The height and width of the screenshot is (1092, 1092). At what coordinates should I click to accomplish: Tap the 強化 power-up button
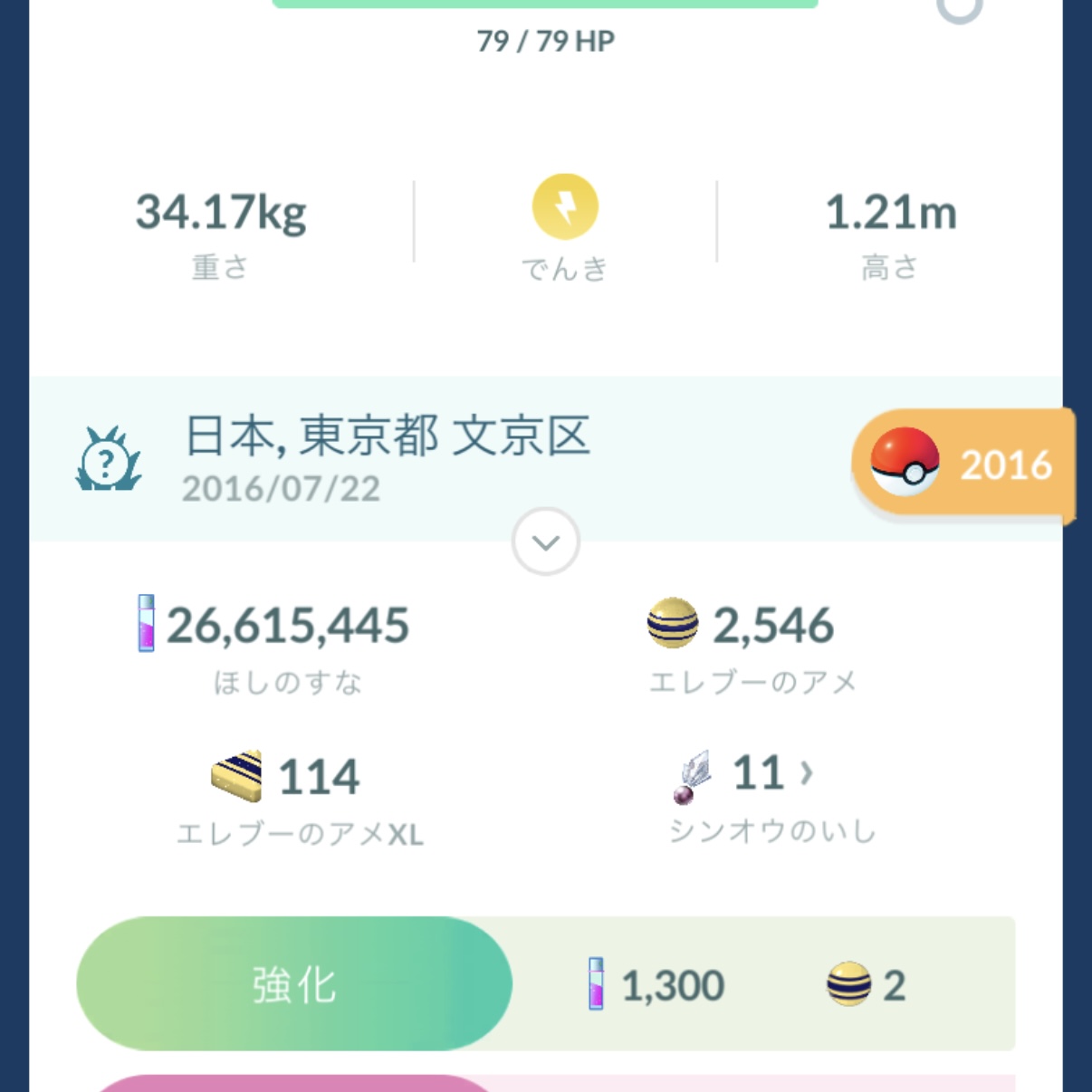point(294,984)
